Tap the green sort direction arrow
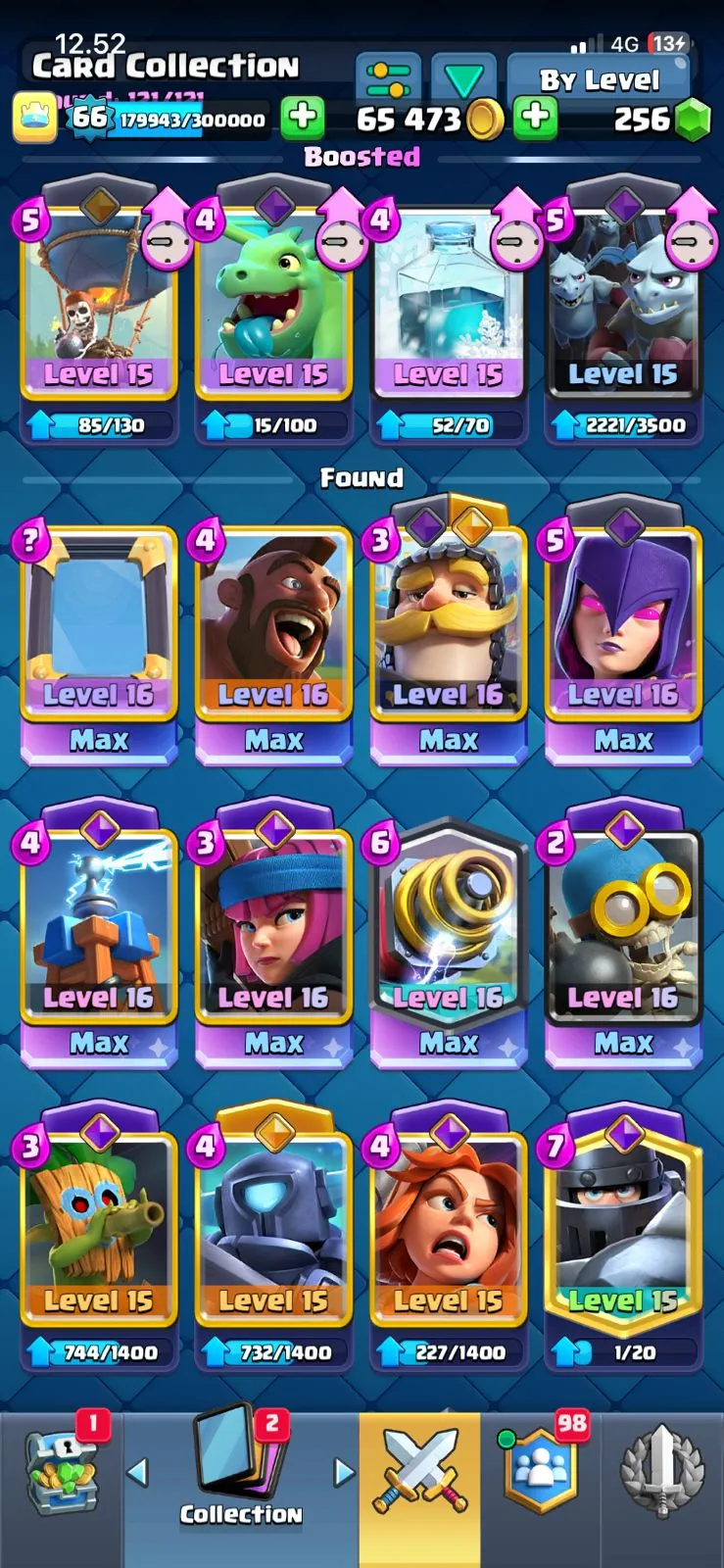 [462, 77]
